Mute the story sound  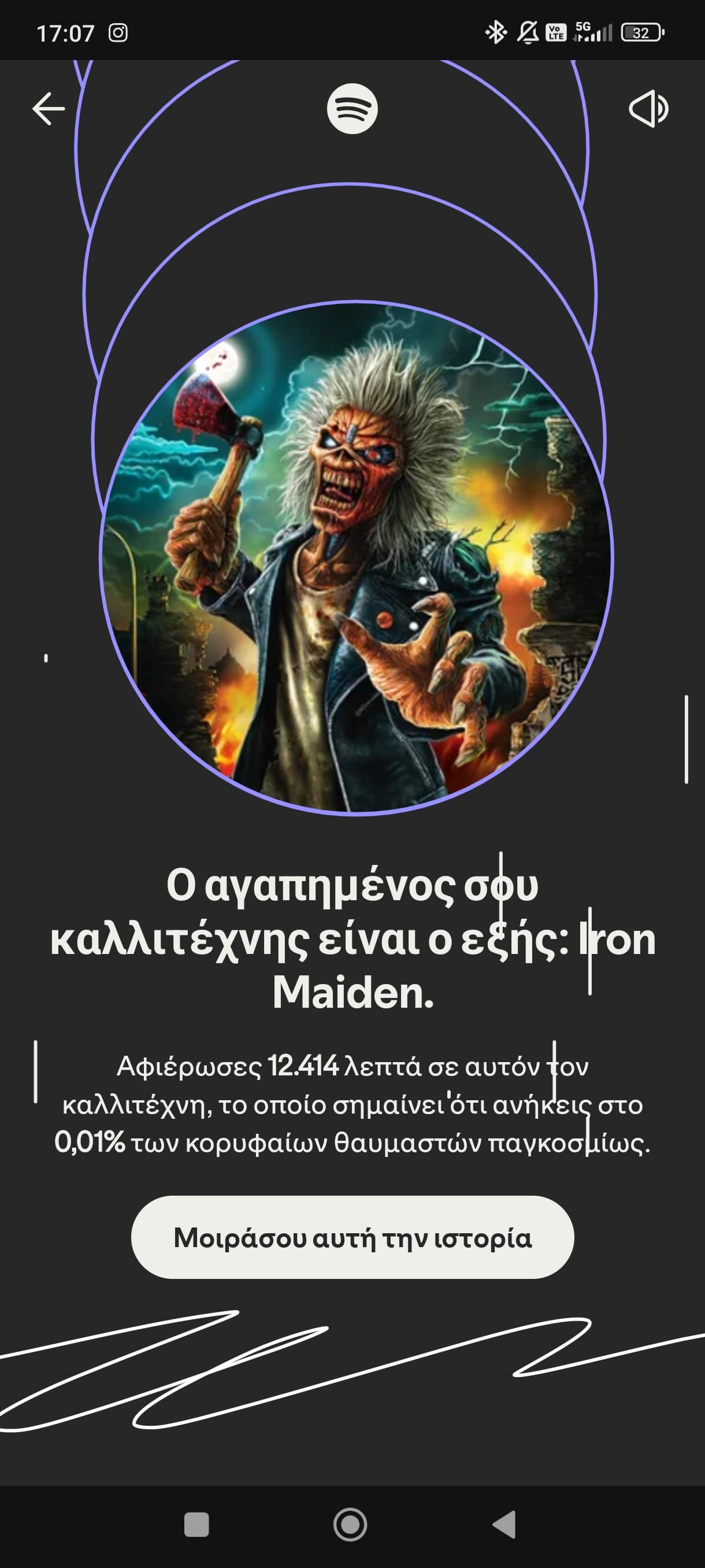click(x=648, y=109)
